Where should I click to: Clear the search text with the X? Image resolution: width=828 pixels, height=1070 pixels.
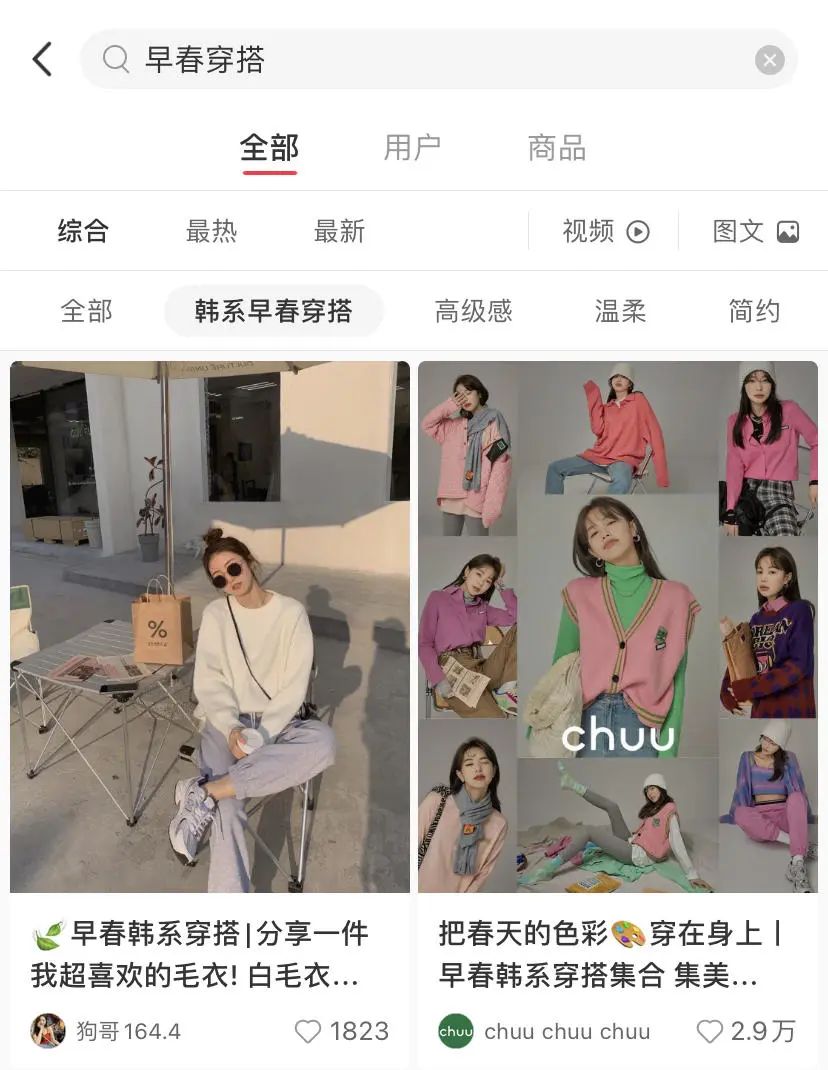(769, 60)
